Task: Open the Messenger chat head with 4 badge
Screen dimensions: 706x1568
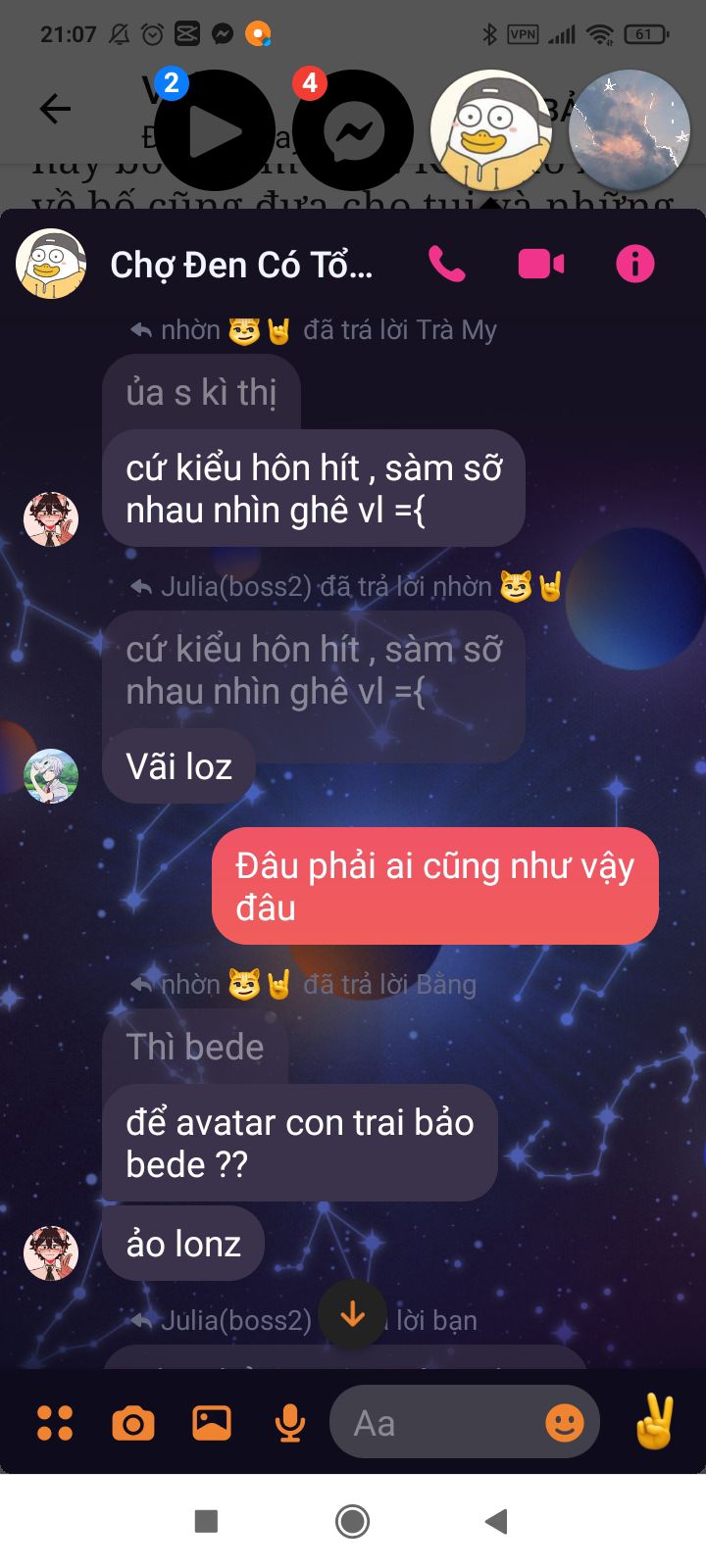Action: pos(353,131)
